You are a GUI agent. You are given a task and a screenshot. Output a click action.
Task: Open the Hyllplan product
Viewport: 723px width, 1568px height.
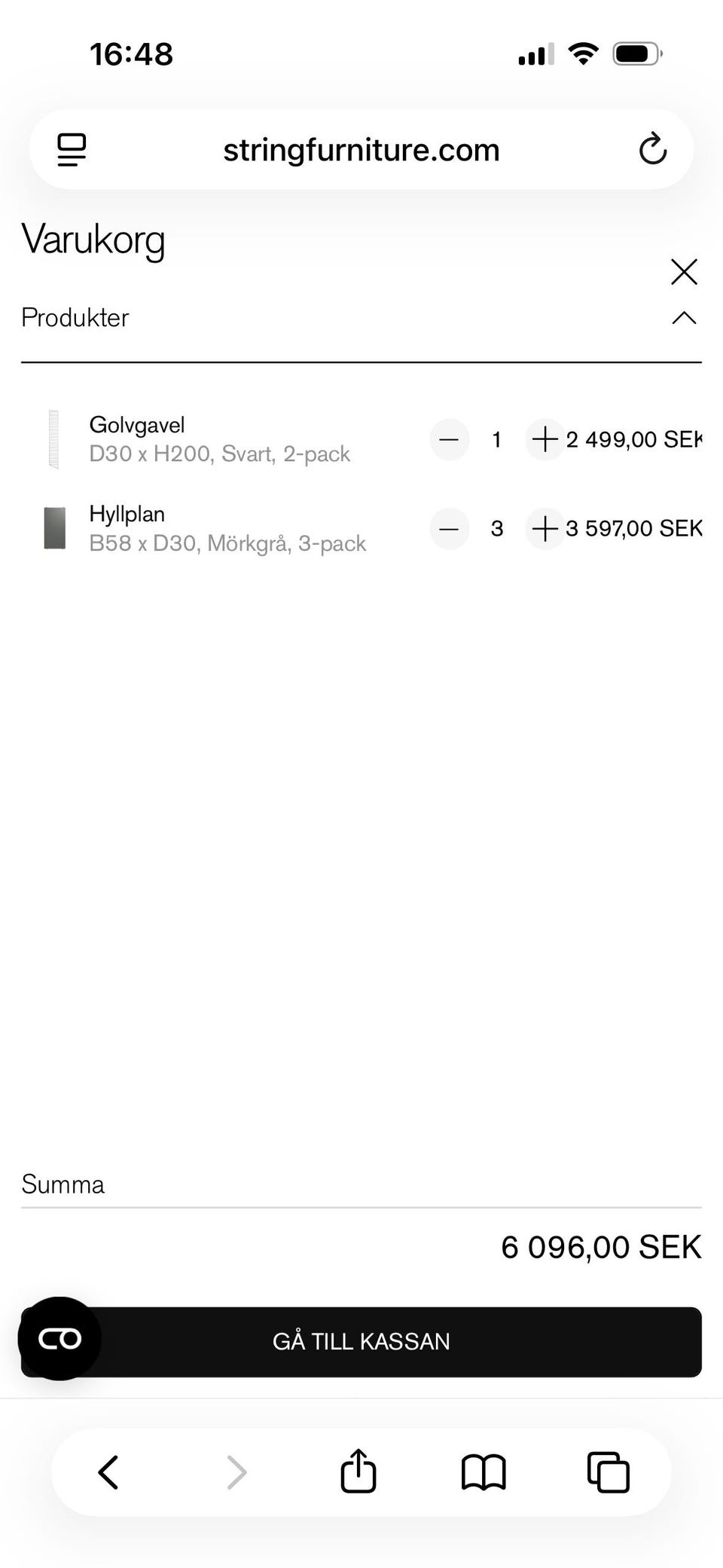[x=127, y=515]
